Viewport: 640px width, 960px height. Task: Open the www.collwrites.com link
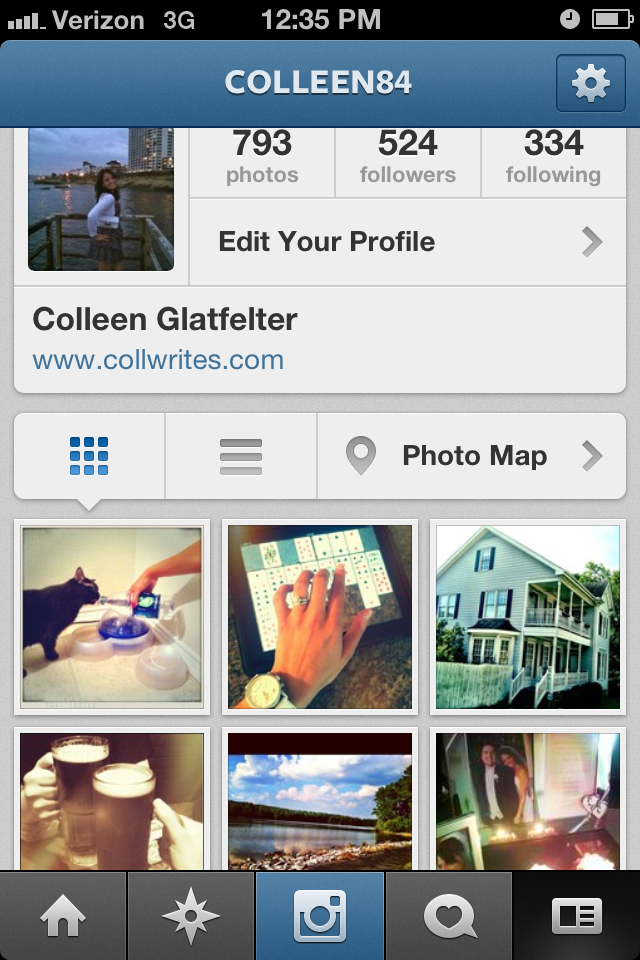point(158,360)
